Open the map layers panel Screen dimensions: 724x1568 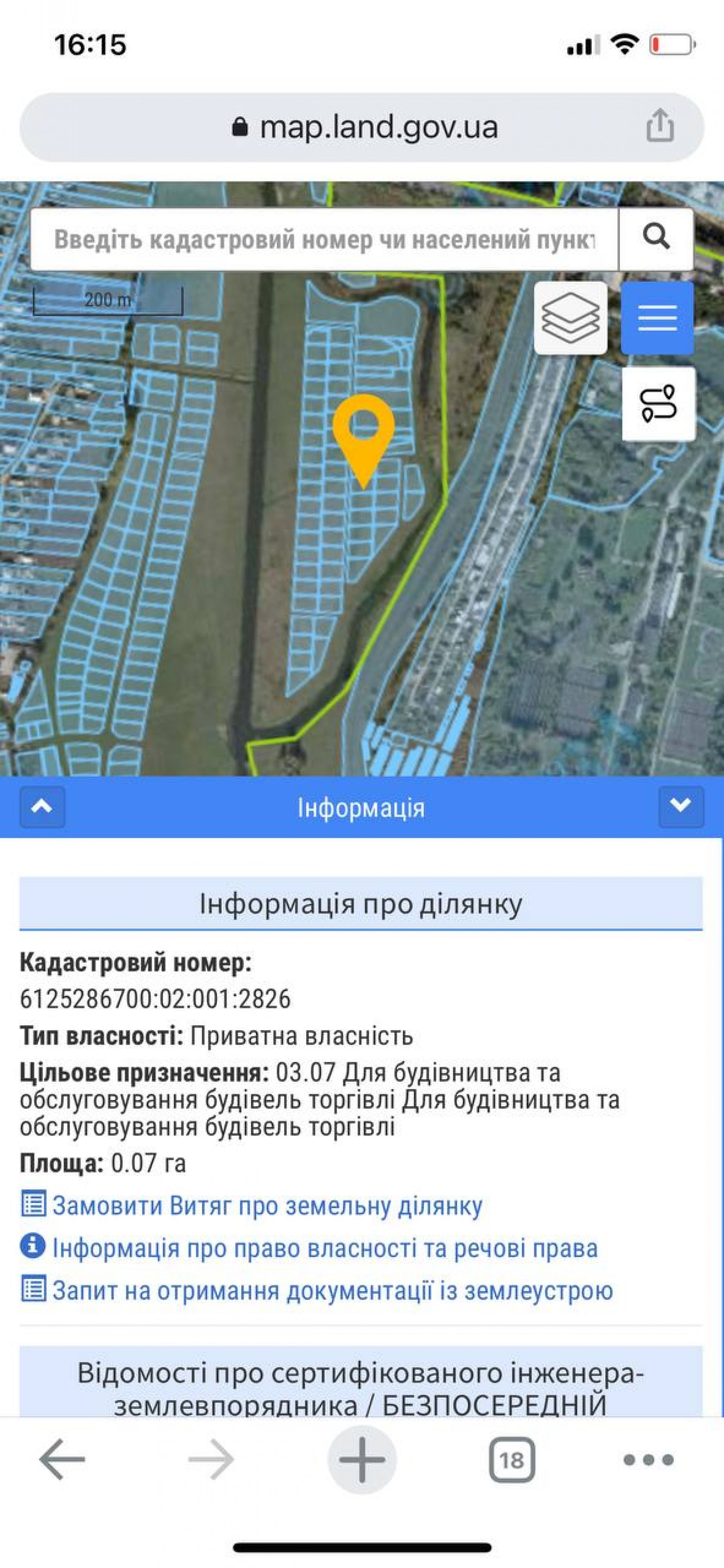pyautogui.click(x=571, y=317)
